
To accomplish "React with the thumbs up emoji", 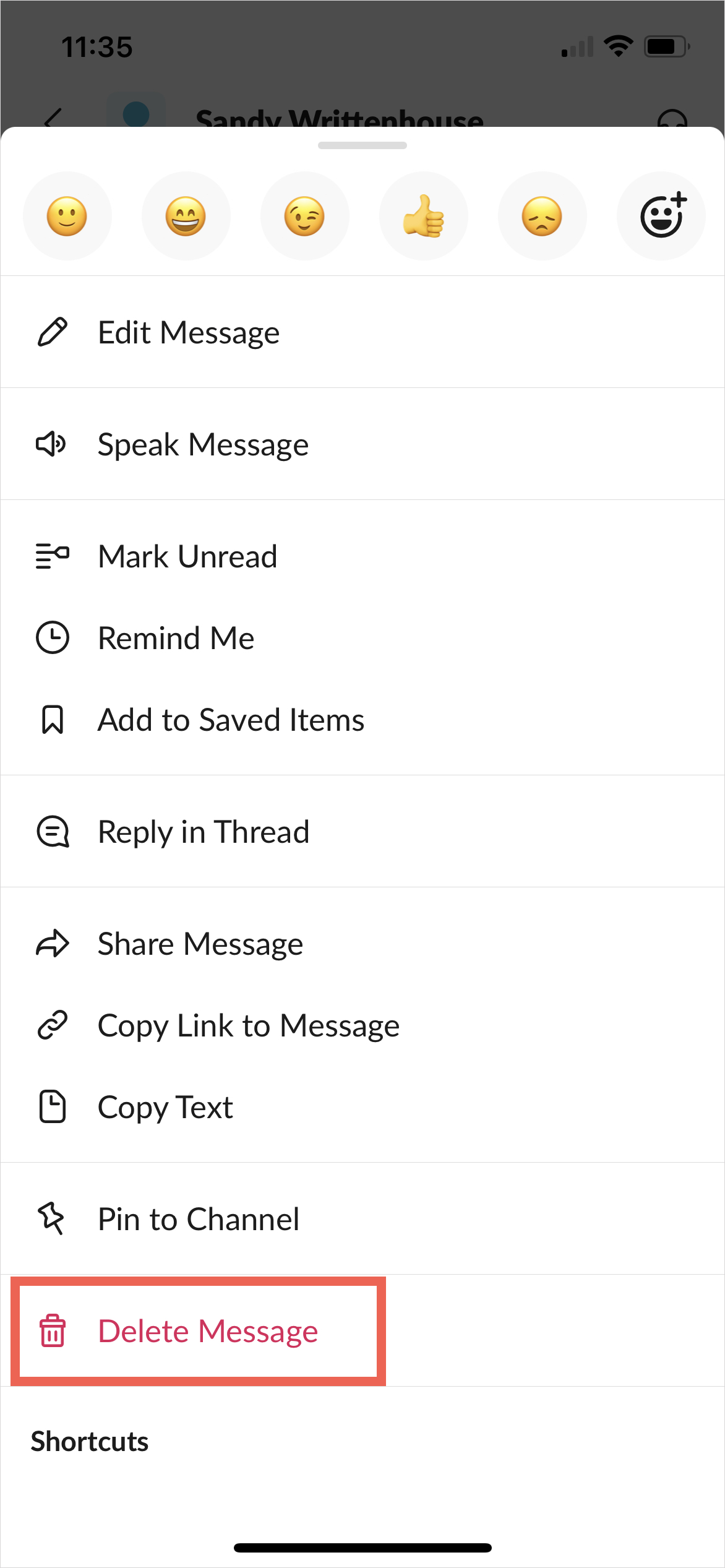I will pos(424,216).
